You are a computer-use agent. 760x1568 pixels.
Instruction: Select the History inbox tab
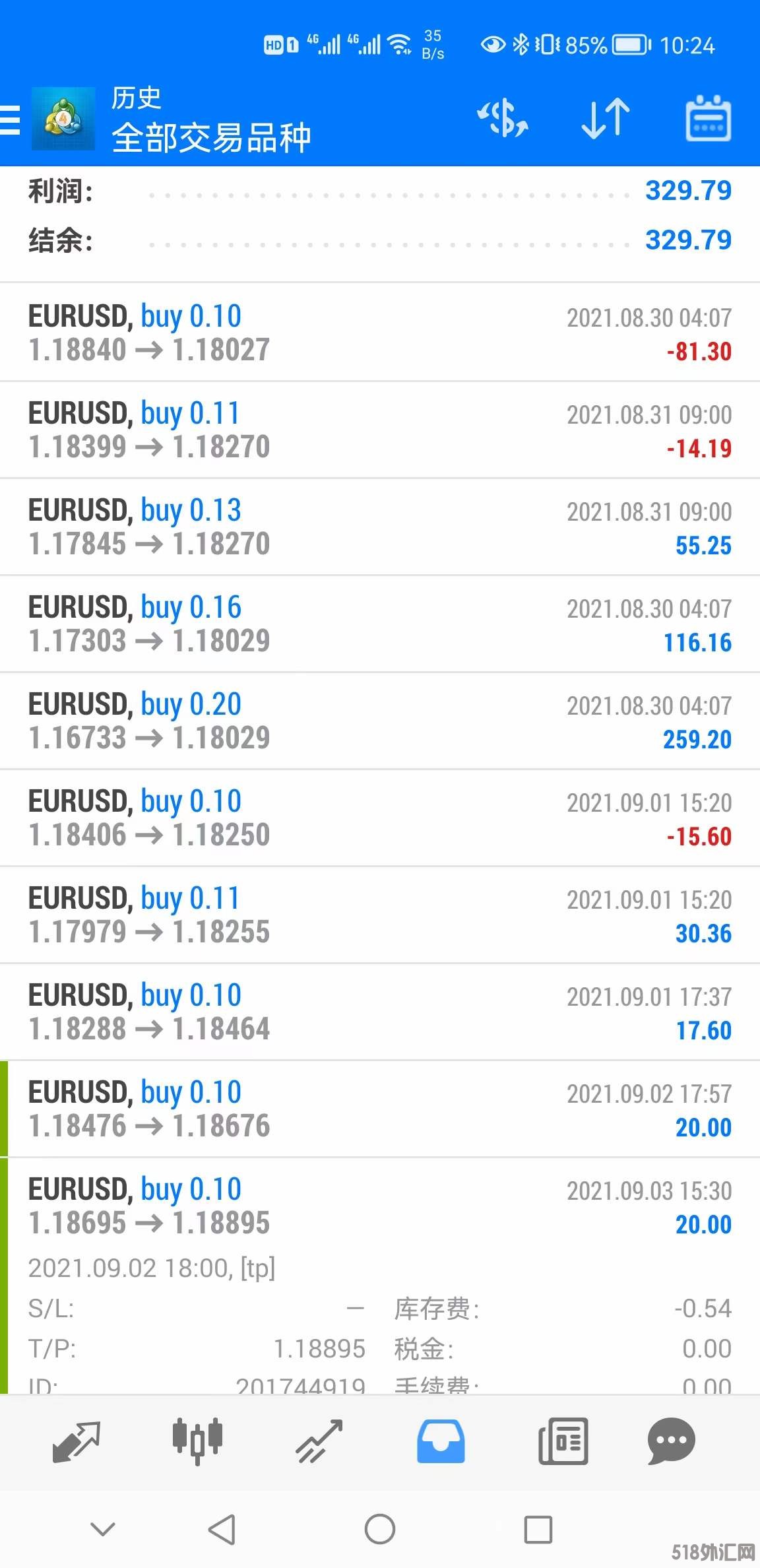click(441, 1441)
